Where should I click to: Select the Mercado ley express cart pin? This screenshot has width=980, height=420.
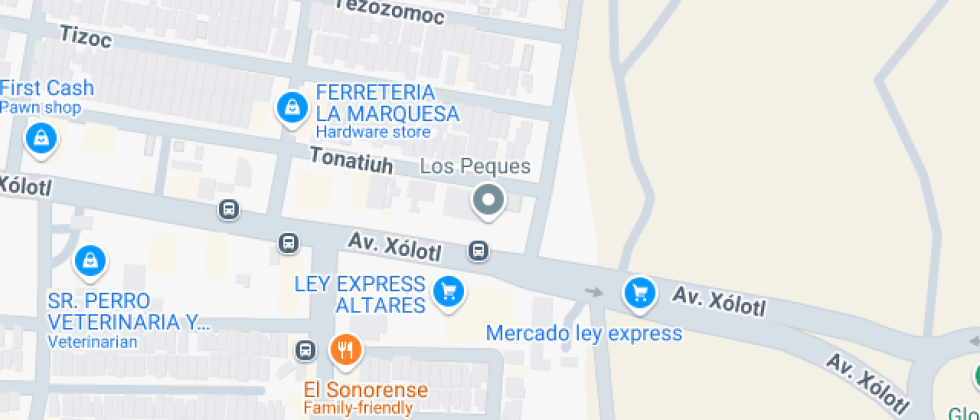[x=640, y=292]
